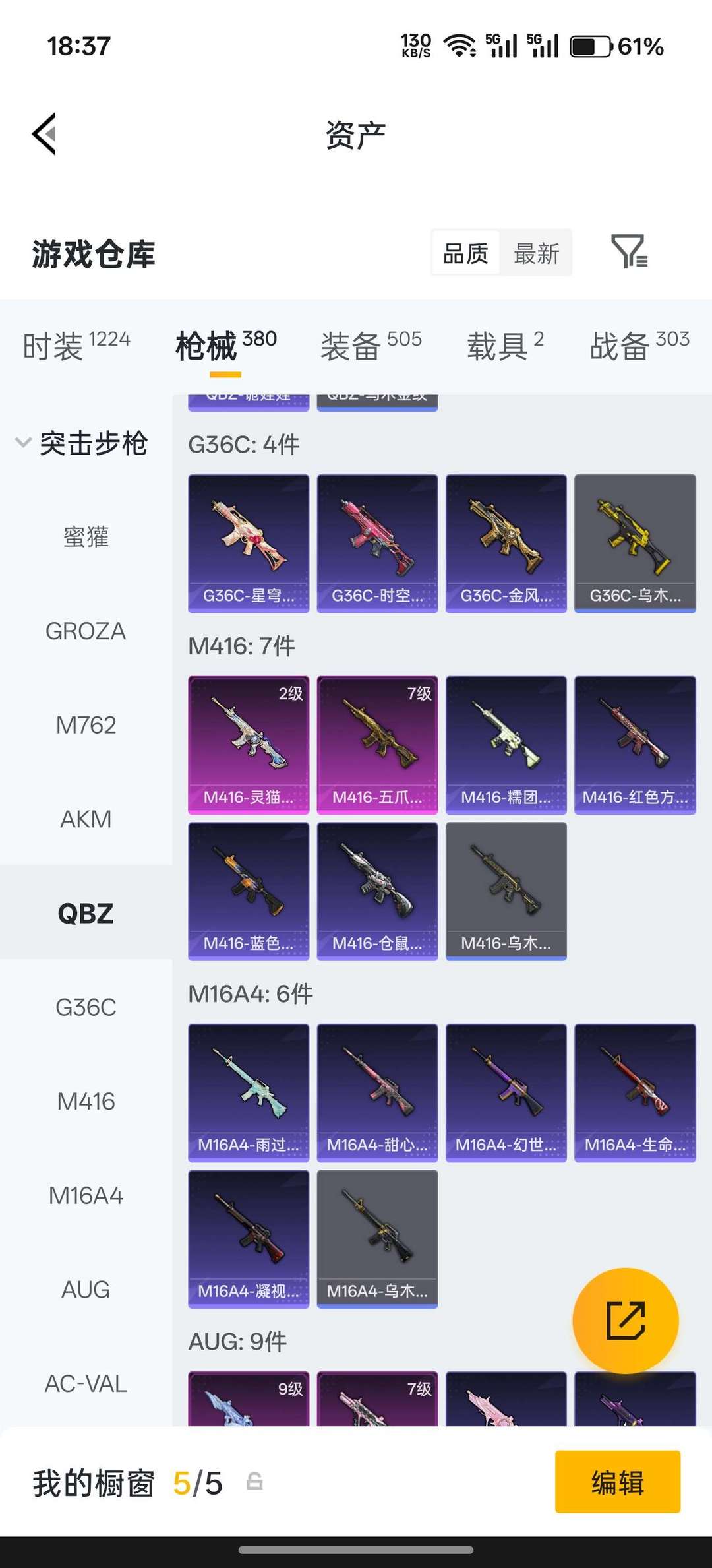Open the 载具 tab
This screenshot has height=1568, width=712.
[505, 345]
